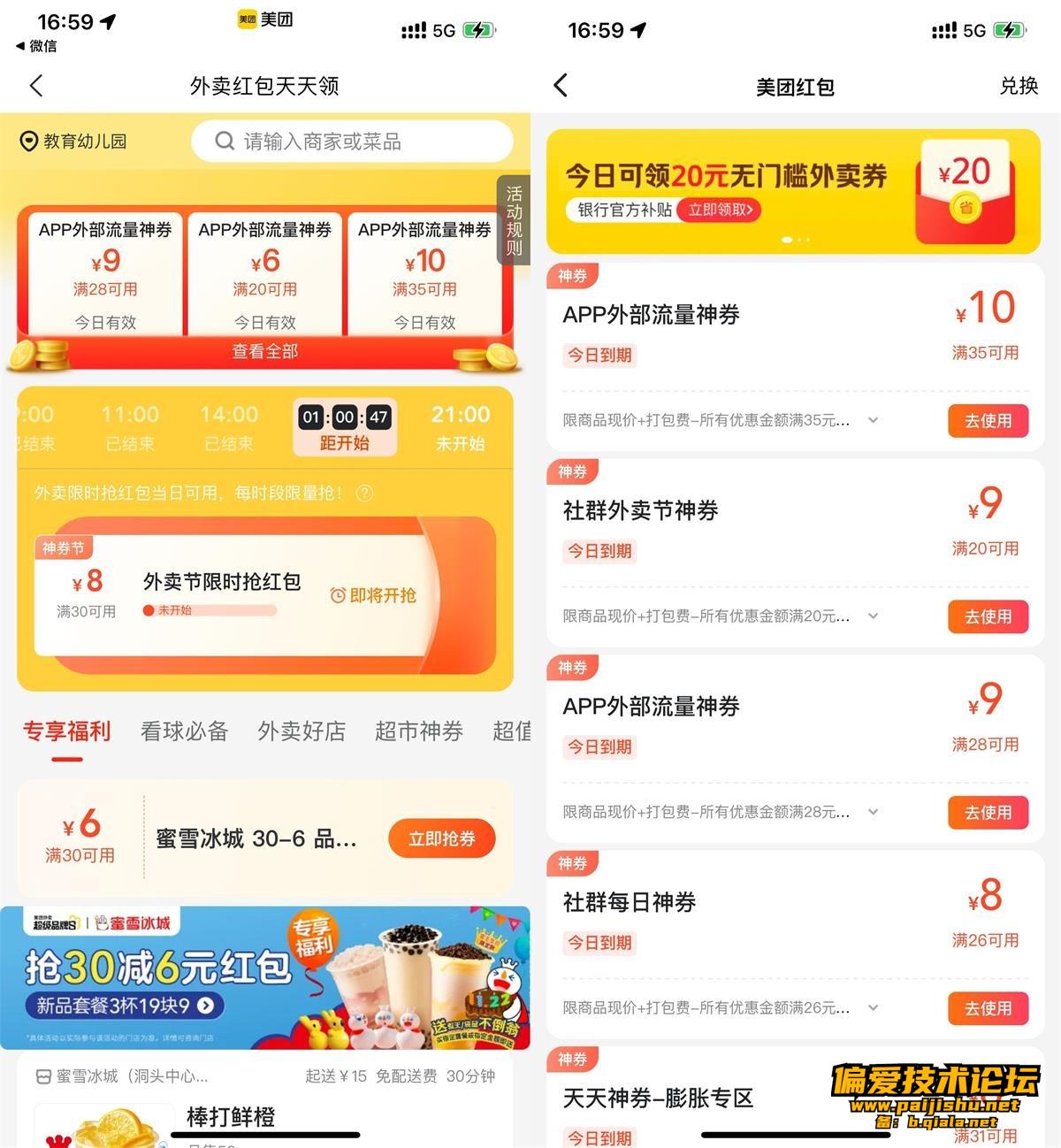Switch to the 看球必备 tab
The image size is (1061, 1148).
click(x=184, y=731)
